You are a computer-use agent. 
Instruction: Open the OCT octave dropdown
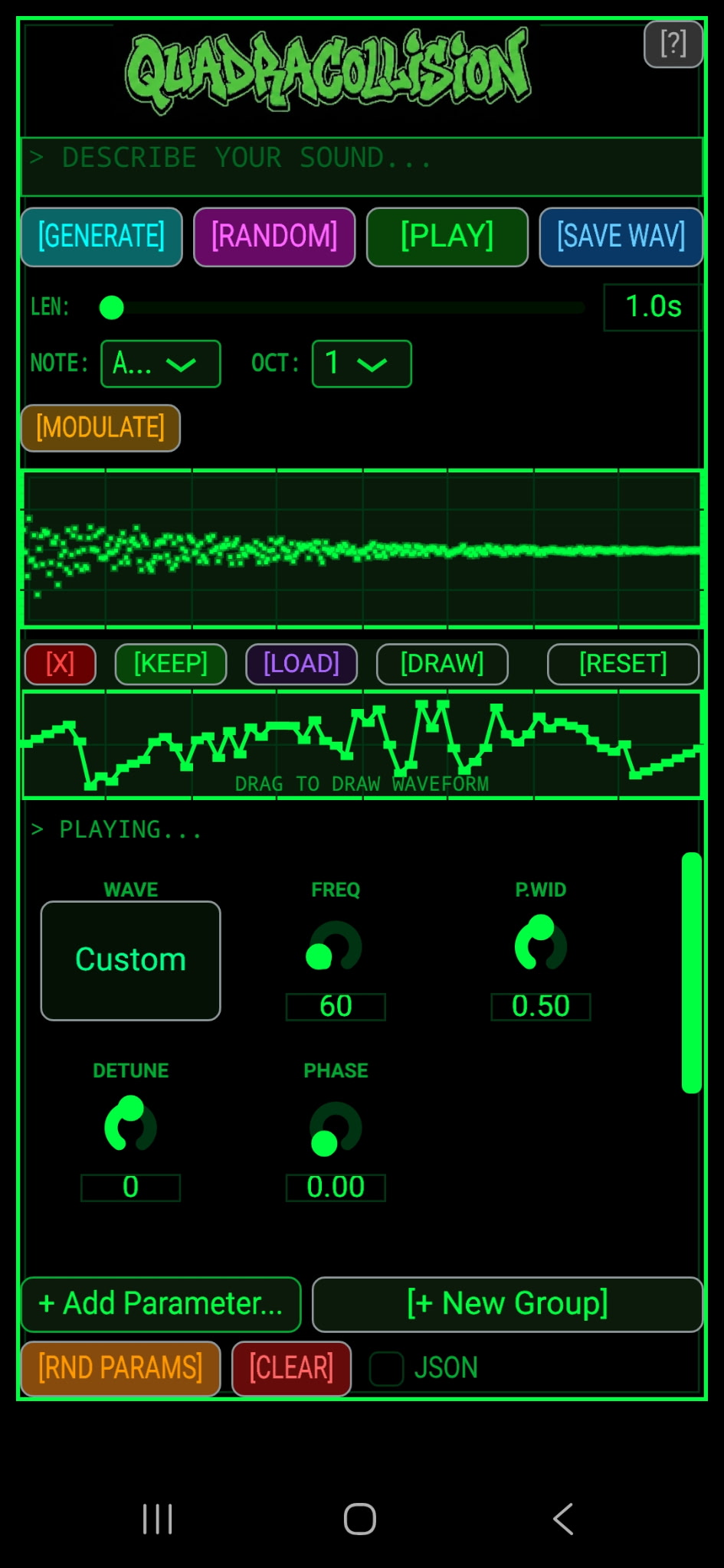coord(361,364)
